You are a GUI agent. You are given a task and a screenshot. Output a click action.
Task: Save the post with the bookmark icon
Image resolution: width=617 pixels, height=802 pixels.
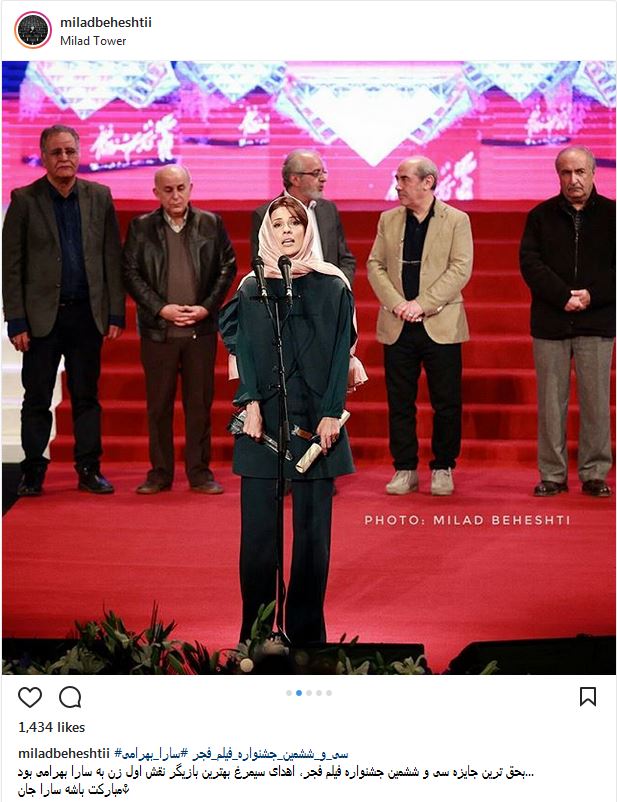[x=588, y=697]
